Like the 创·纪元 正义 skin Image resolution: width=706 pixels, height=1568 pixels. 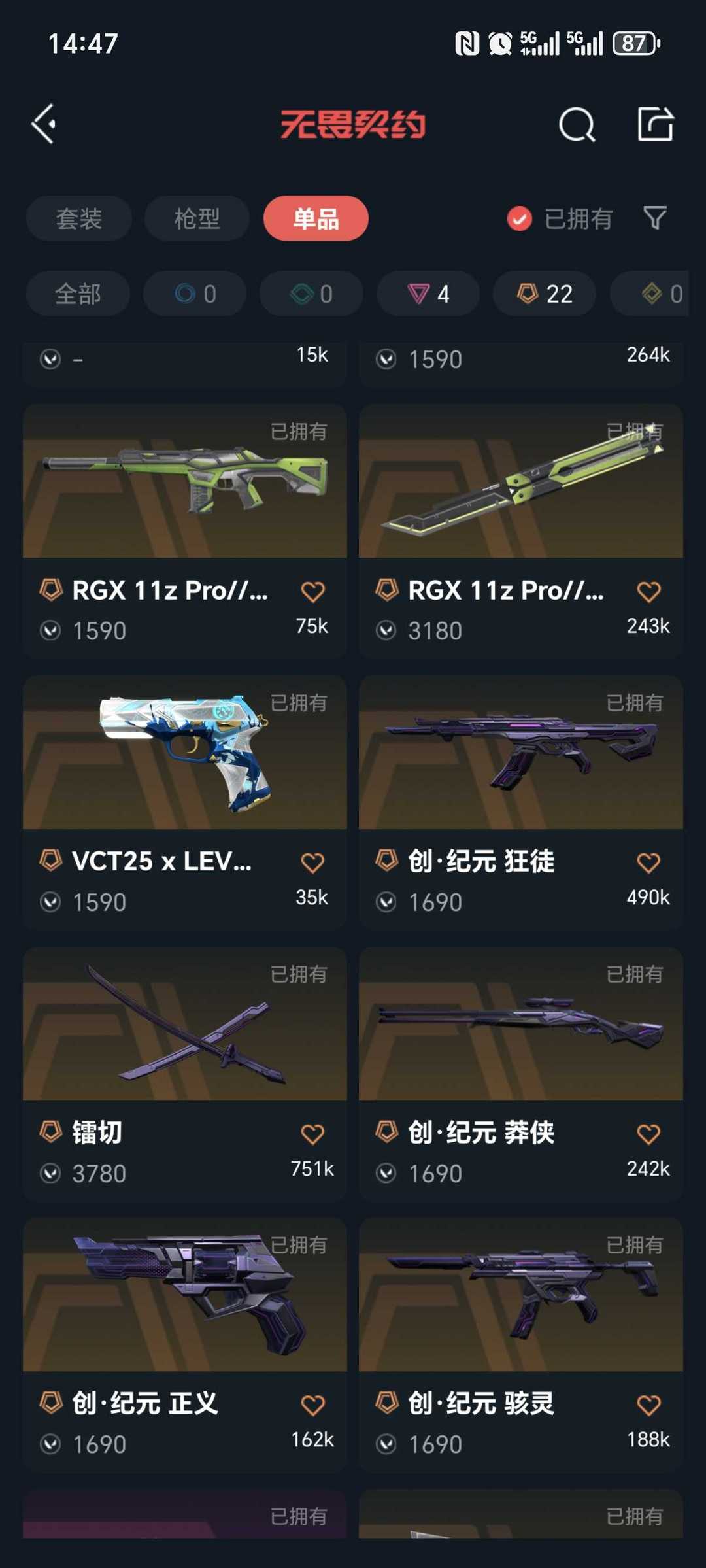click(x=312, y=1405)
